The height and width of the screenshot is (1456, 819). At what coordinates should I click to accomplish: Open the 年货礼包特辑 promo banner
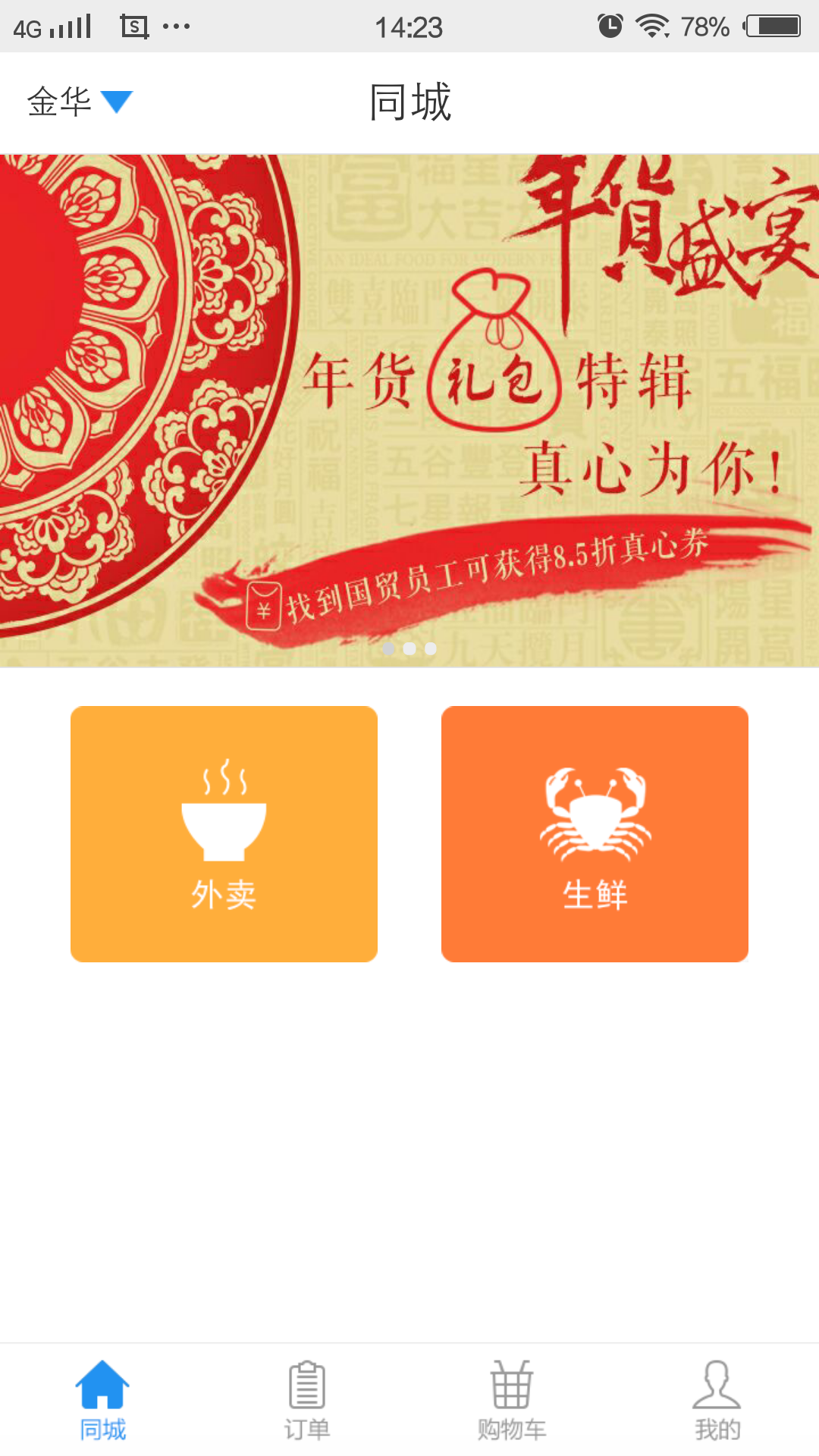409,410
